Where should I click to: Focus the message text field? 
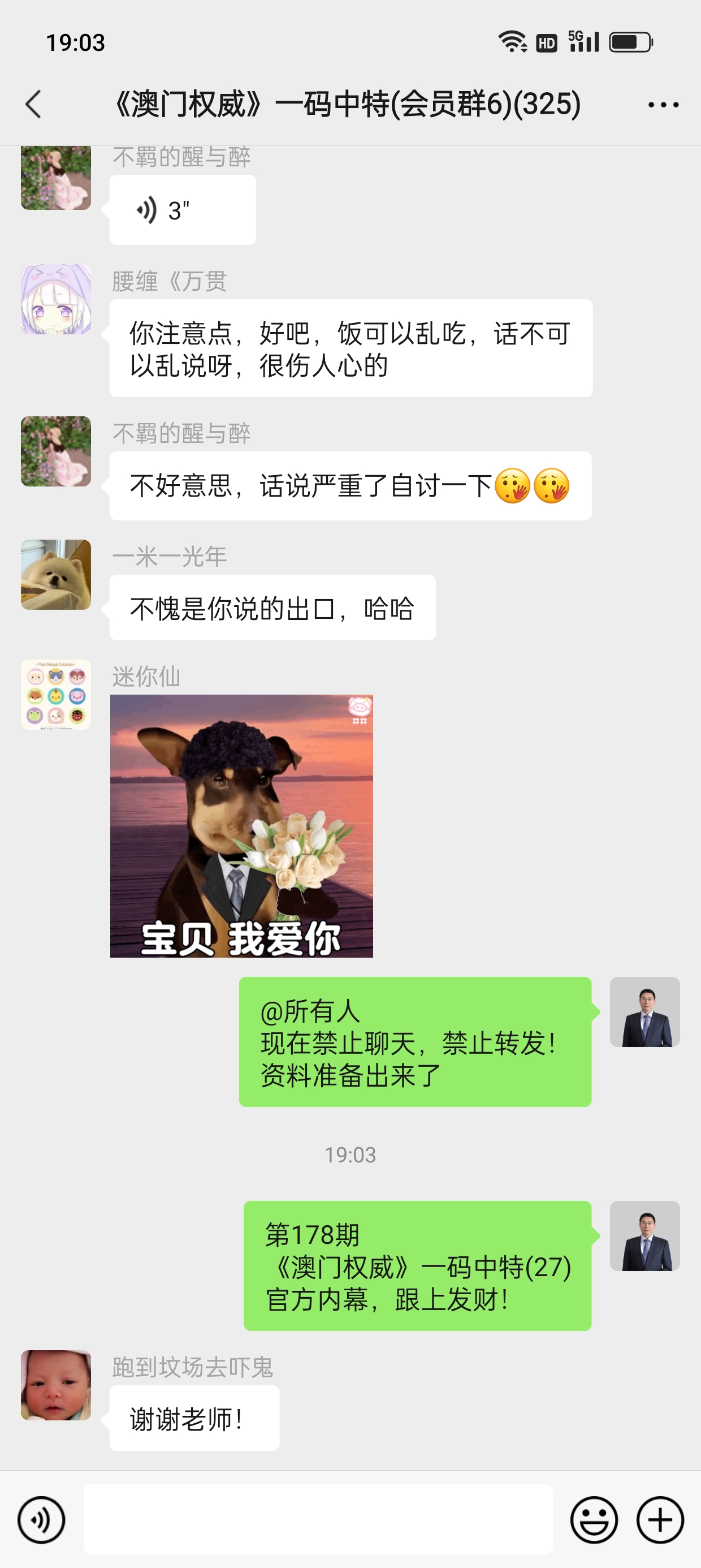(318, 1519)
